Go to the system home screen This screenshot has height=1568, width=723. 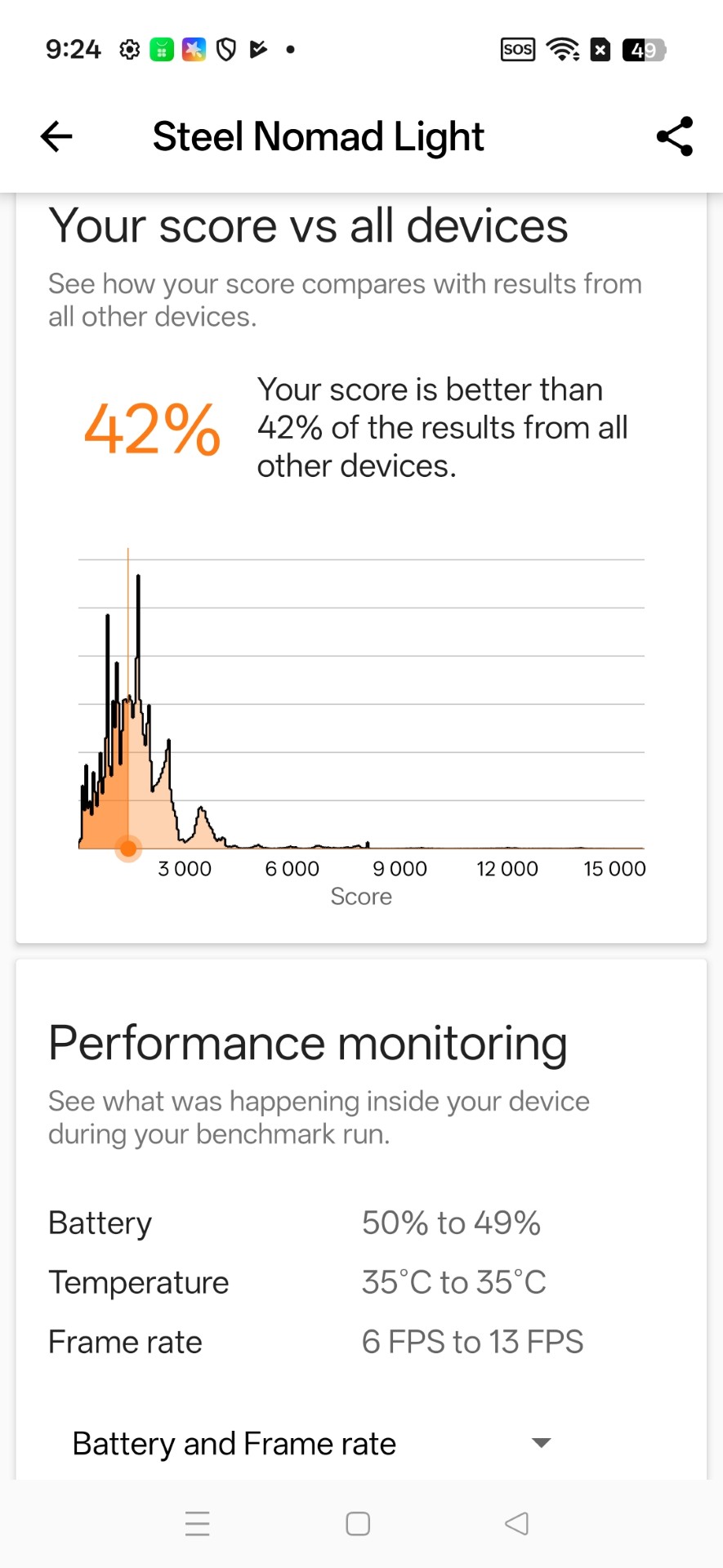(358, 1524)
